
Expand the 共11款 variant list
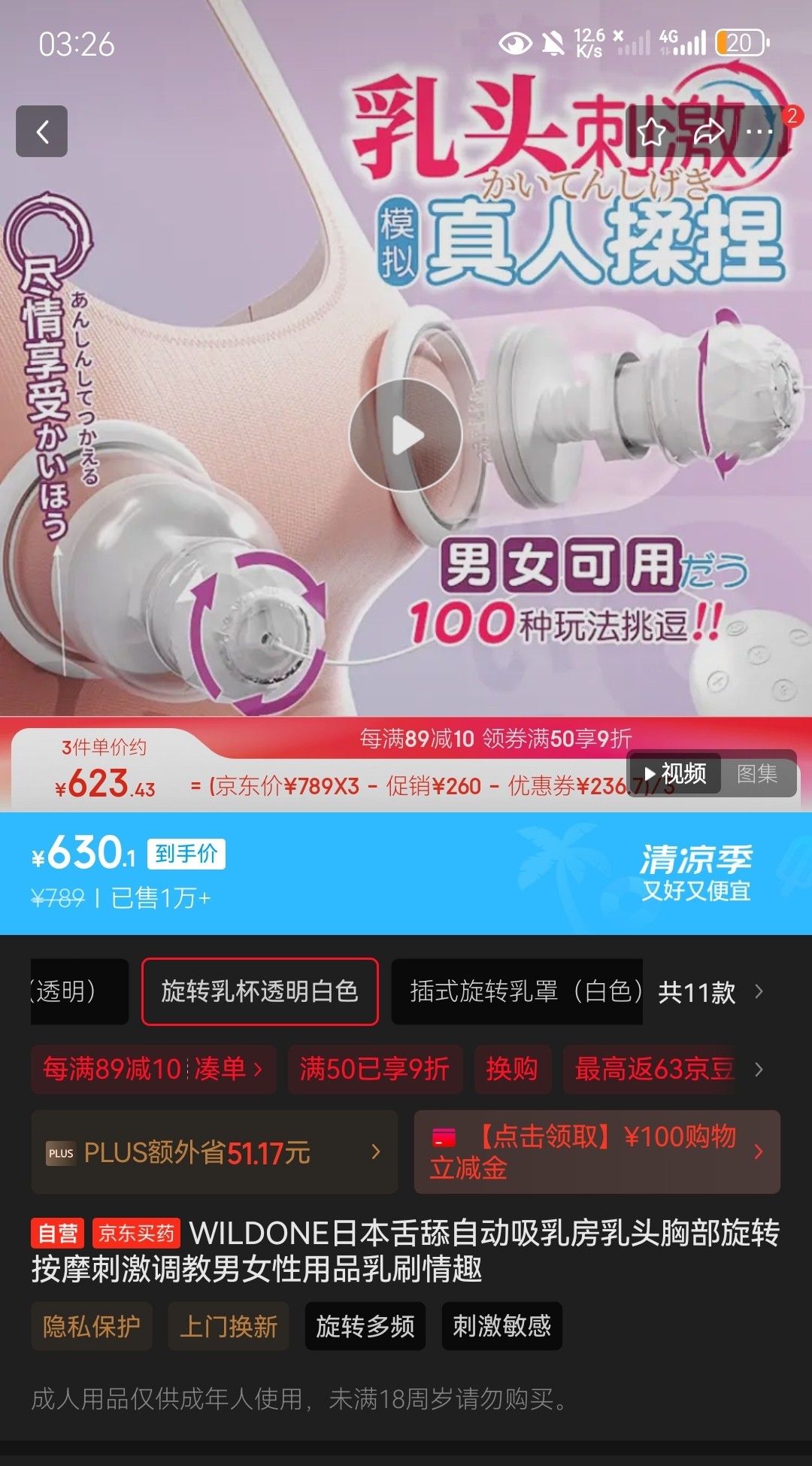[709, 992]
